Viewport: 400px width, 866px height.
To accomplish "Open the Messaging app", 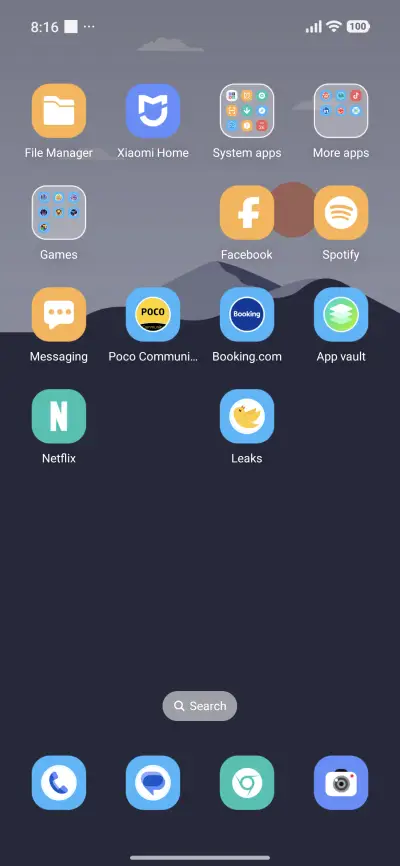I will point(59,314).
